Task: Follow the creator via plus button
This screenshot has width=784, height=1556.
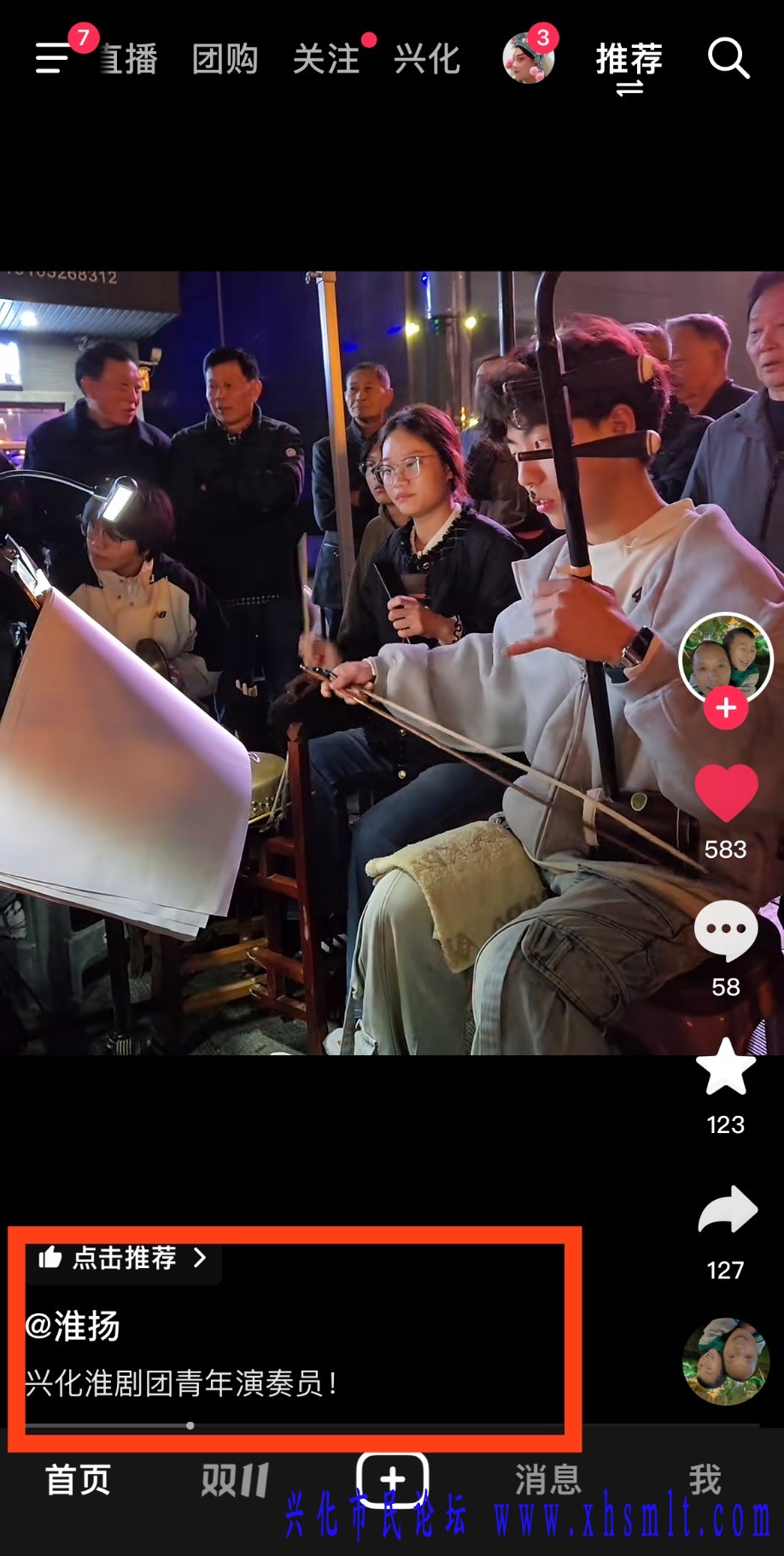Action: 726,708
